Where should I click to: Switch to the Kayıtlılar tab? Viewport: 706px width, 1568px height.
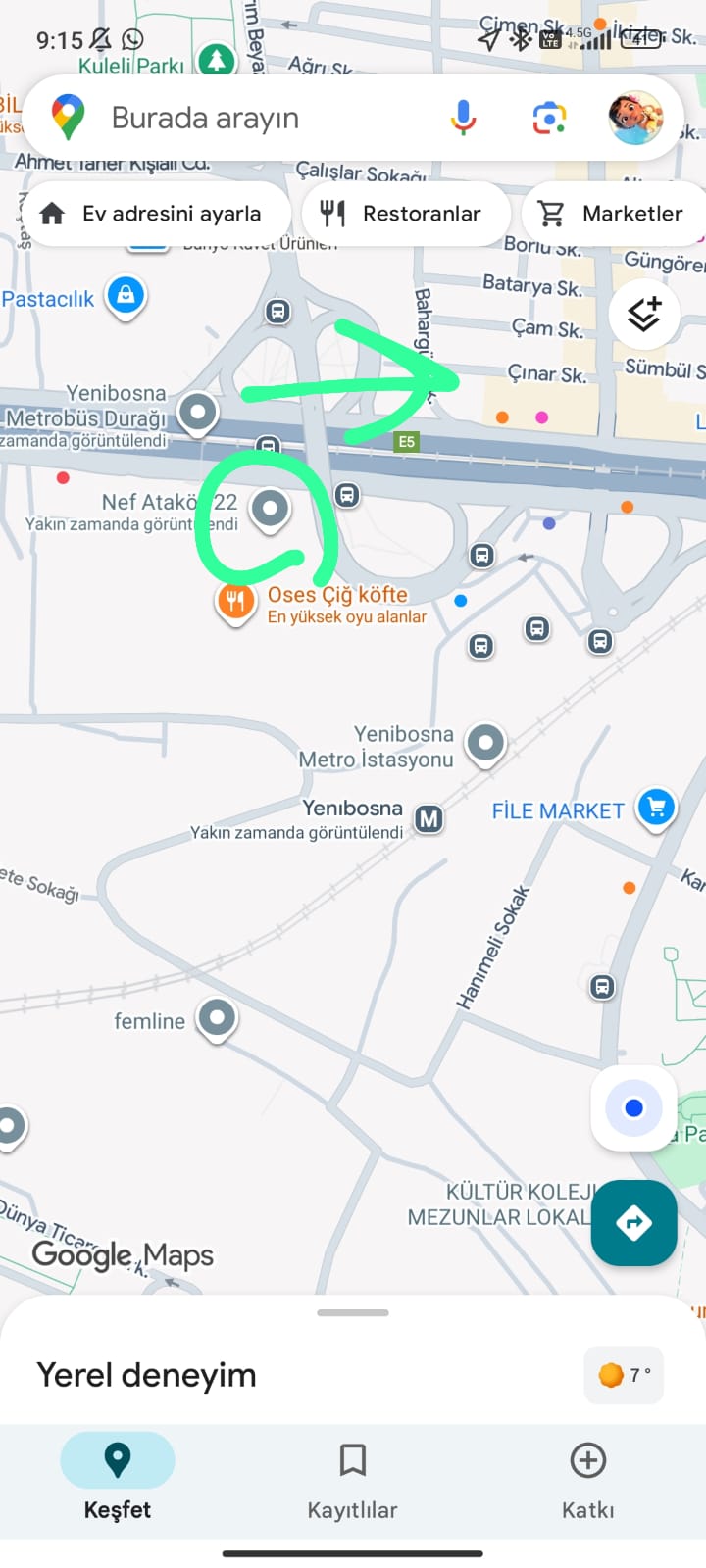352,1480
